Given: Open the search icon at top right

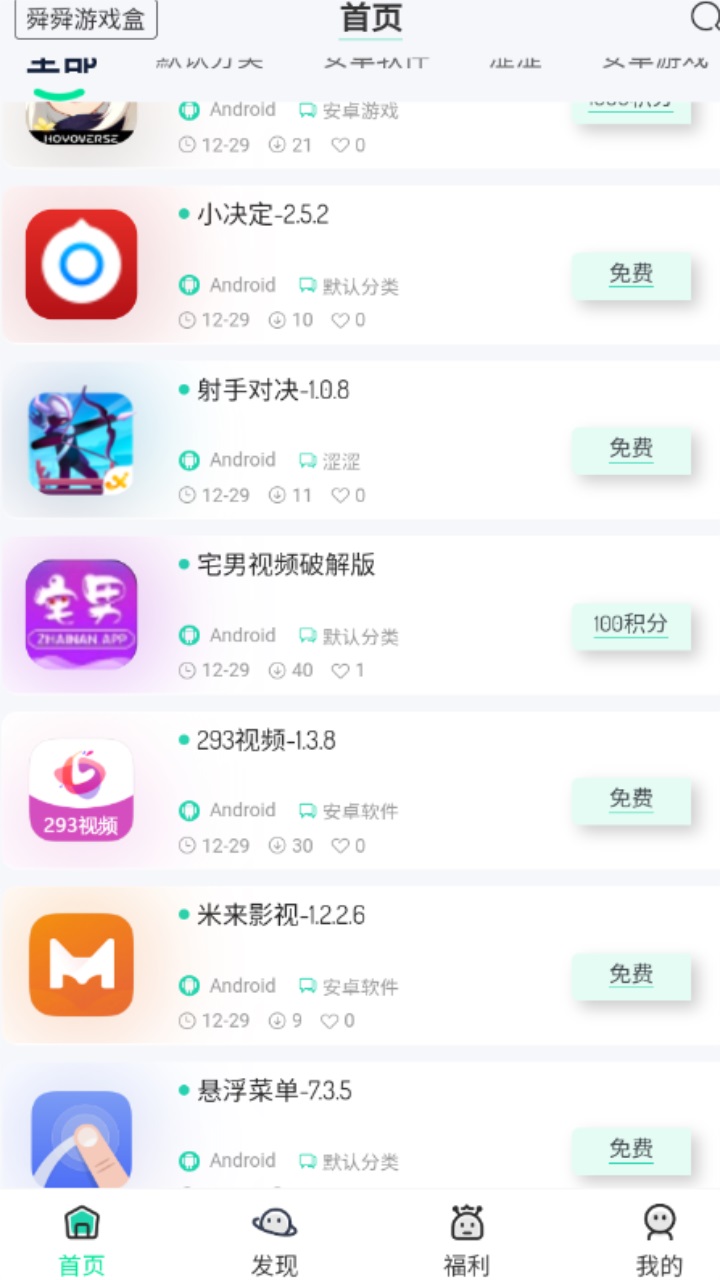Looking at the screenshot, I should coord(706,16).
